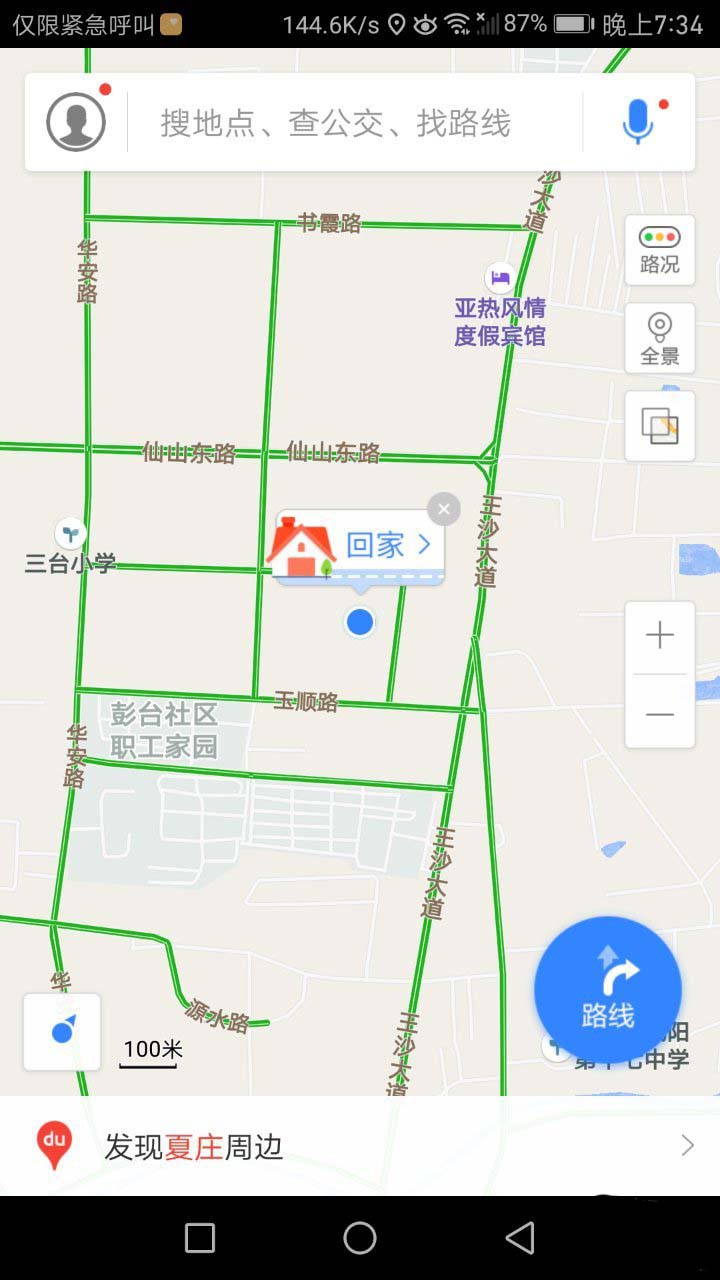Screen dimensions: 720x1280
Task: Go back using the system back button
Action: click(520, 1238)
